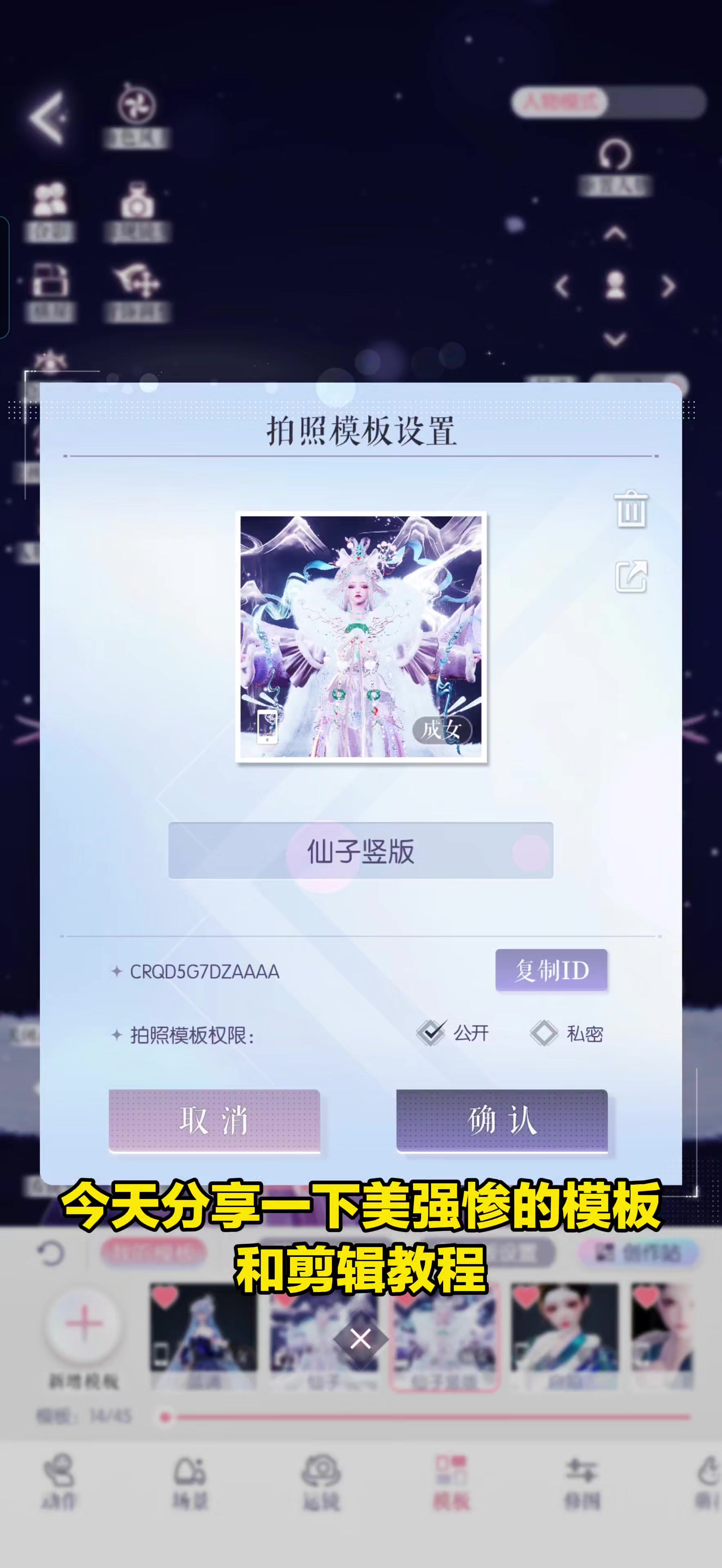Viewport: 722px width, 1568px height.
Task: Share the template via export icon
Action: 631,576
